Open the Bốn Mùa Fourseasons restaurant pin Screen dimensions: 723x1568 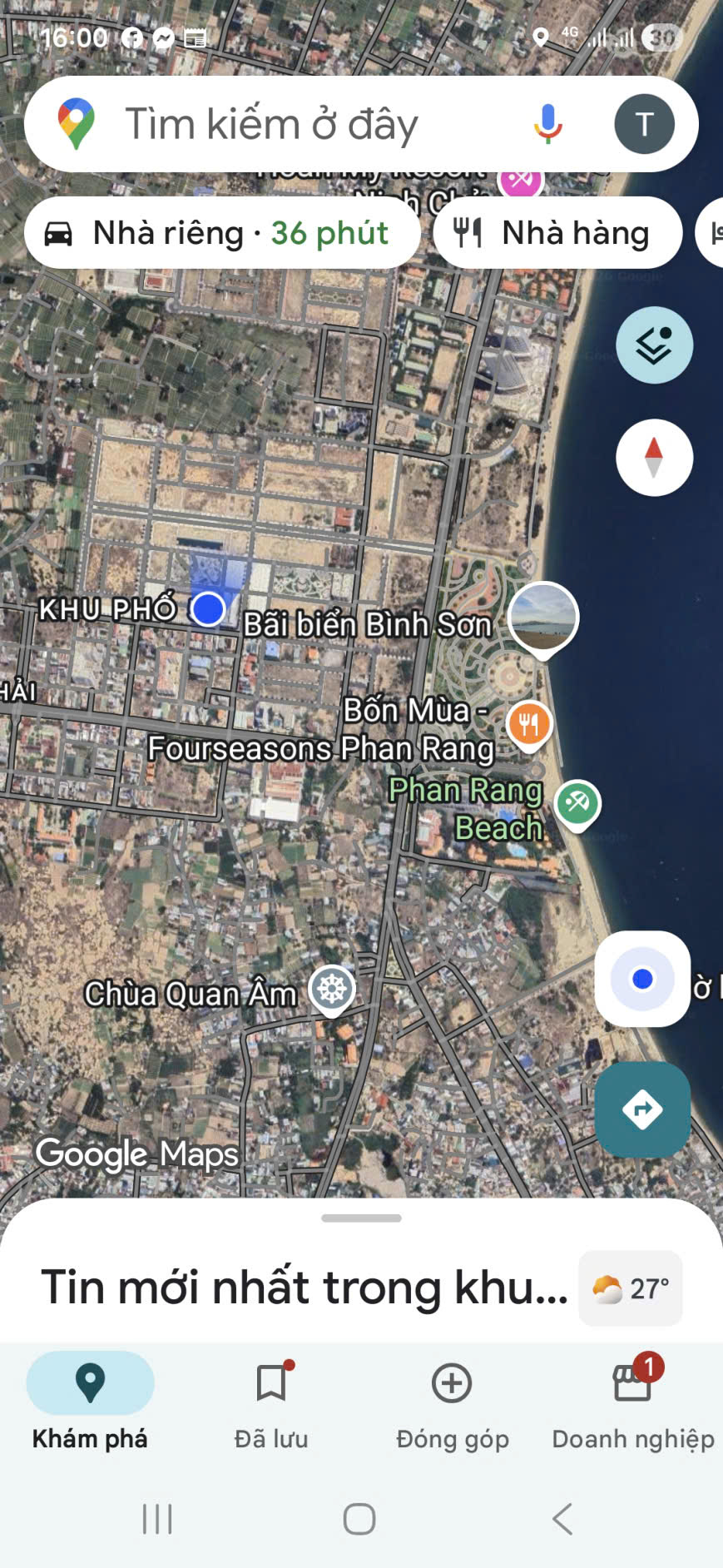point(529,724)
